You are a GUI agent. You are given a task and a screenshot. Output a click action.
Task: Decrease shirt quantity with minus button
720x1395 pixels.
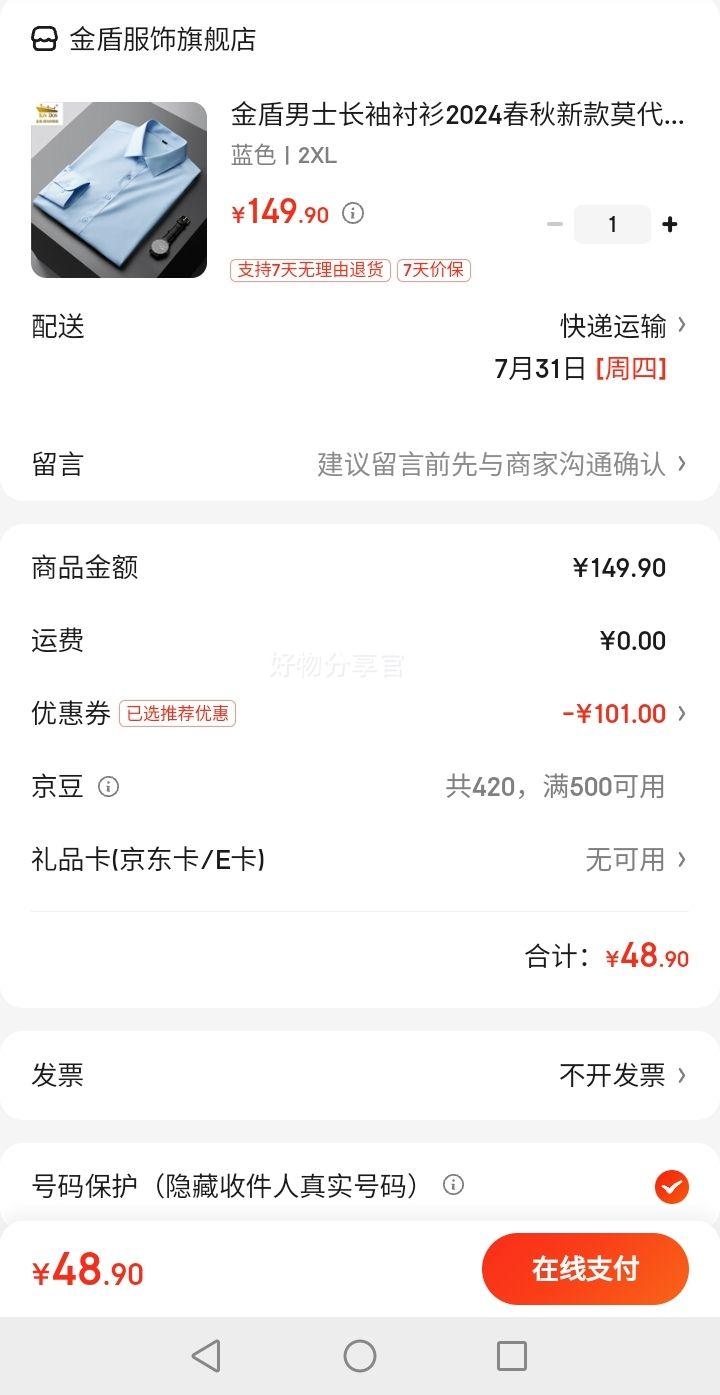[555, 224]
